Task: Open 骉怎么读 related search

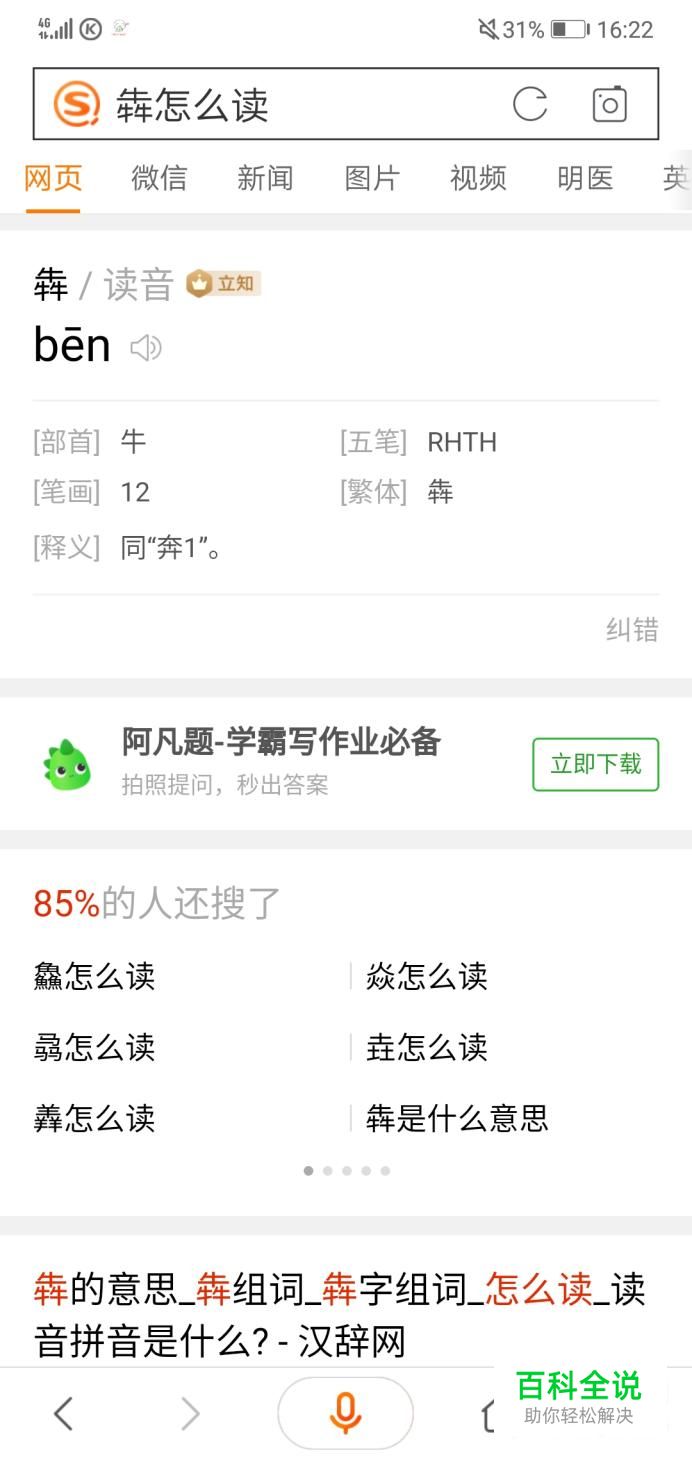Action: [95, 1047]
